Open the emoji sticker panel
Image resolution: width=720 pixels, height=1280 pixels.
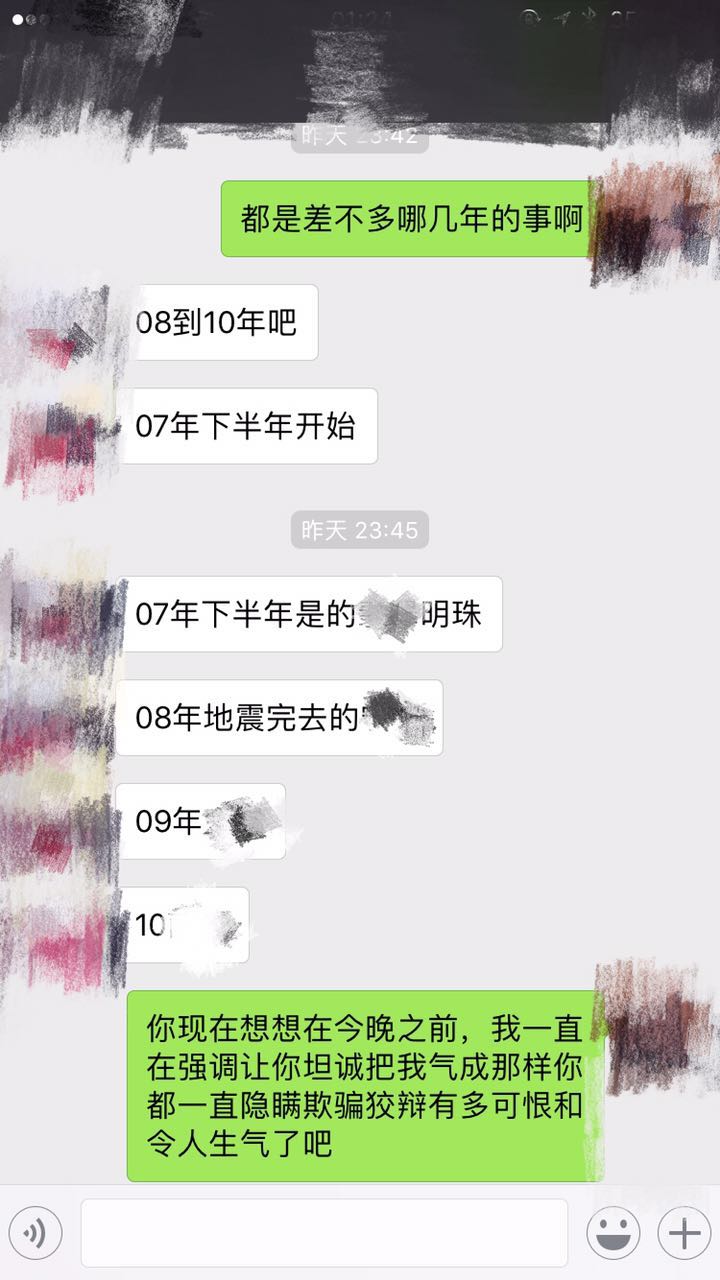613,1234
